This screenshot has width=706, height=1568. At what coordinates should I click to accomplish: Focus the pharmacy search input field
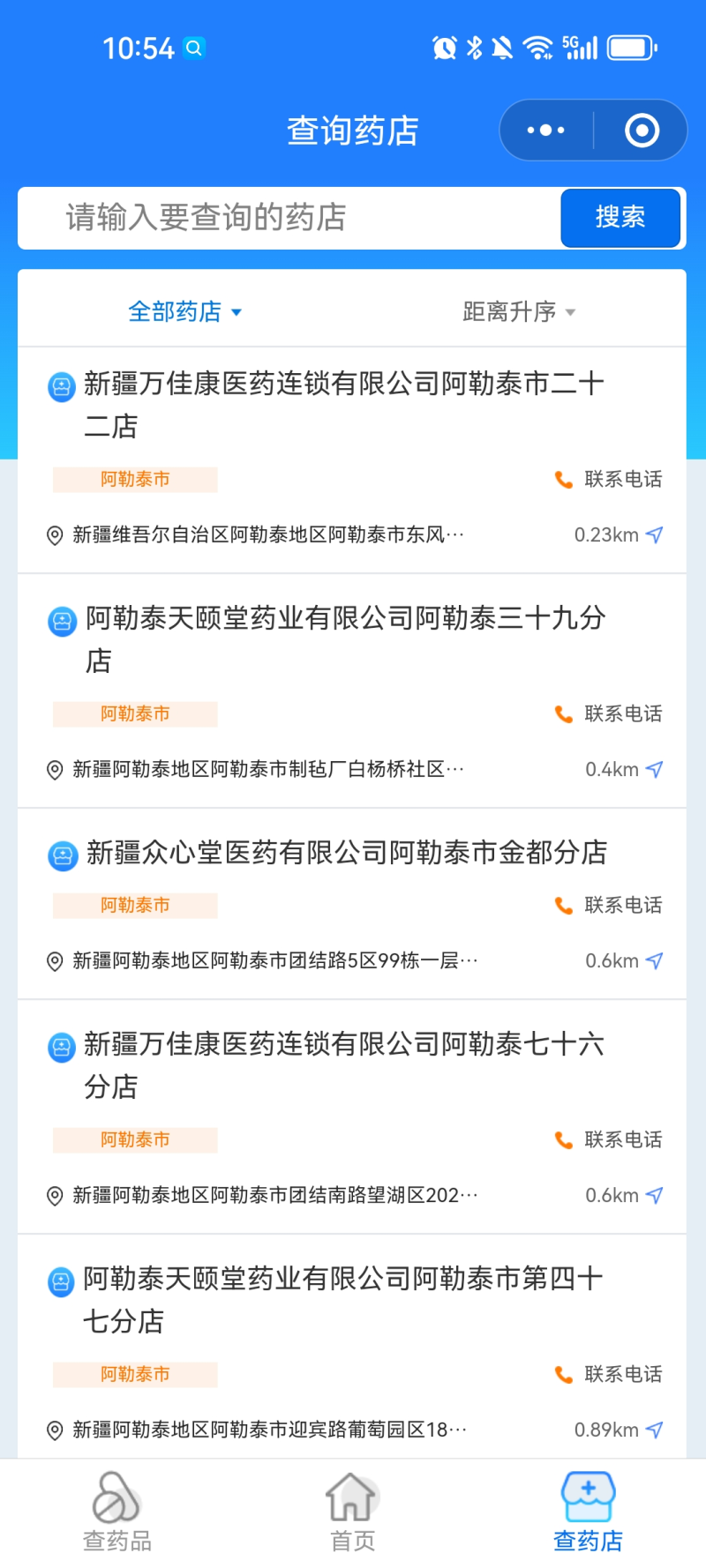pyautogui.click(x=289, y=218)
